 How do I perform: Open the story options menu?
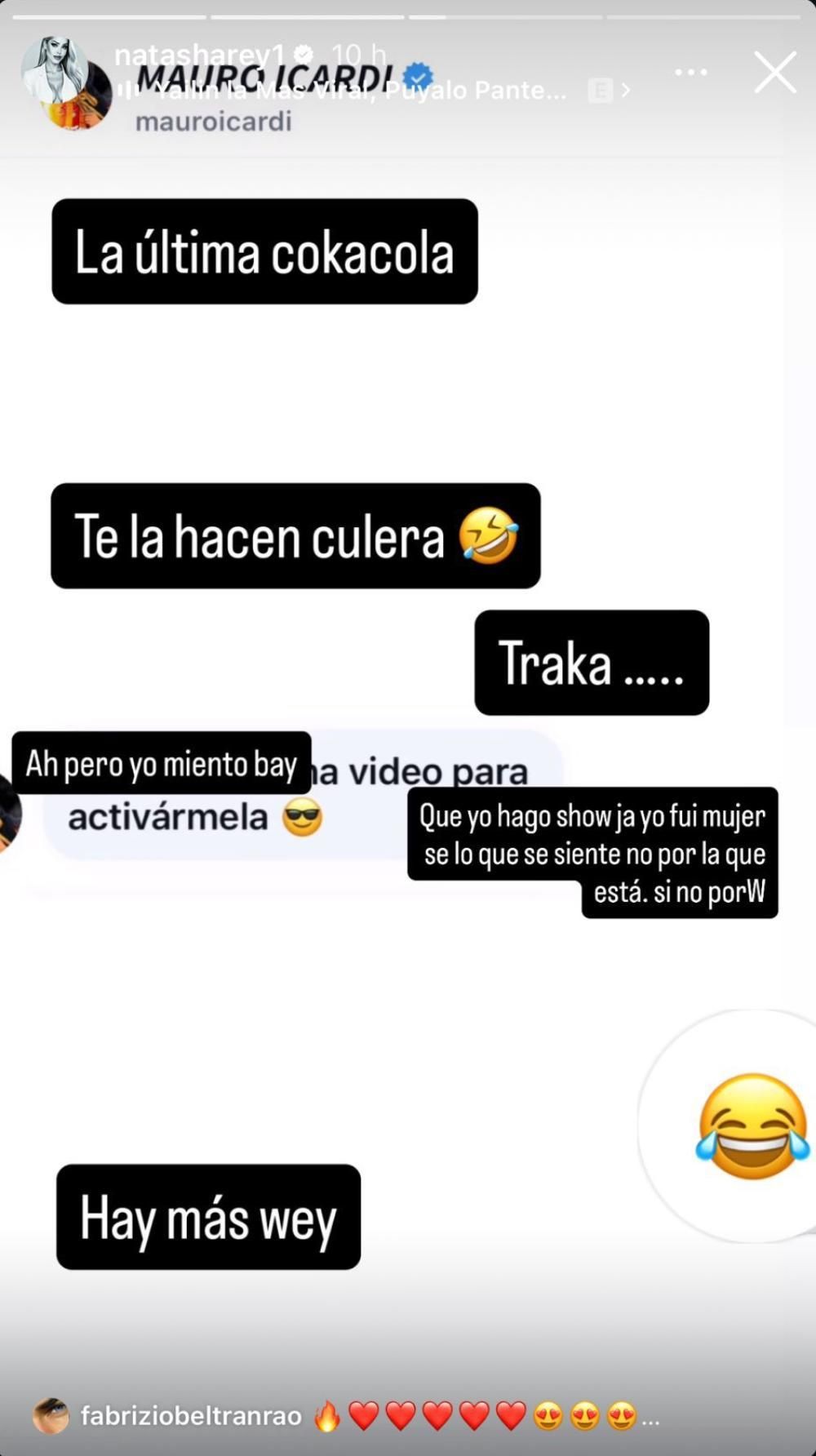[691, 73]
